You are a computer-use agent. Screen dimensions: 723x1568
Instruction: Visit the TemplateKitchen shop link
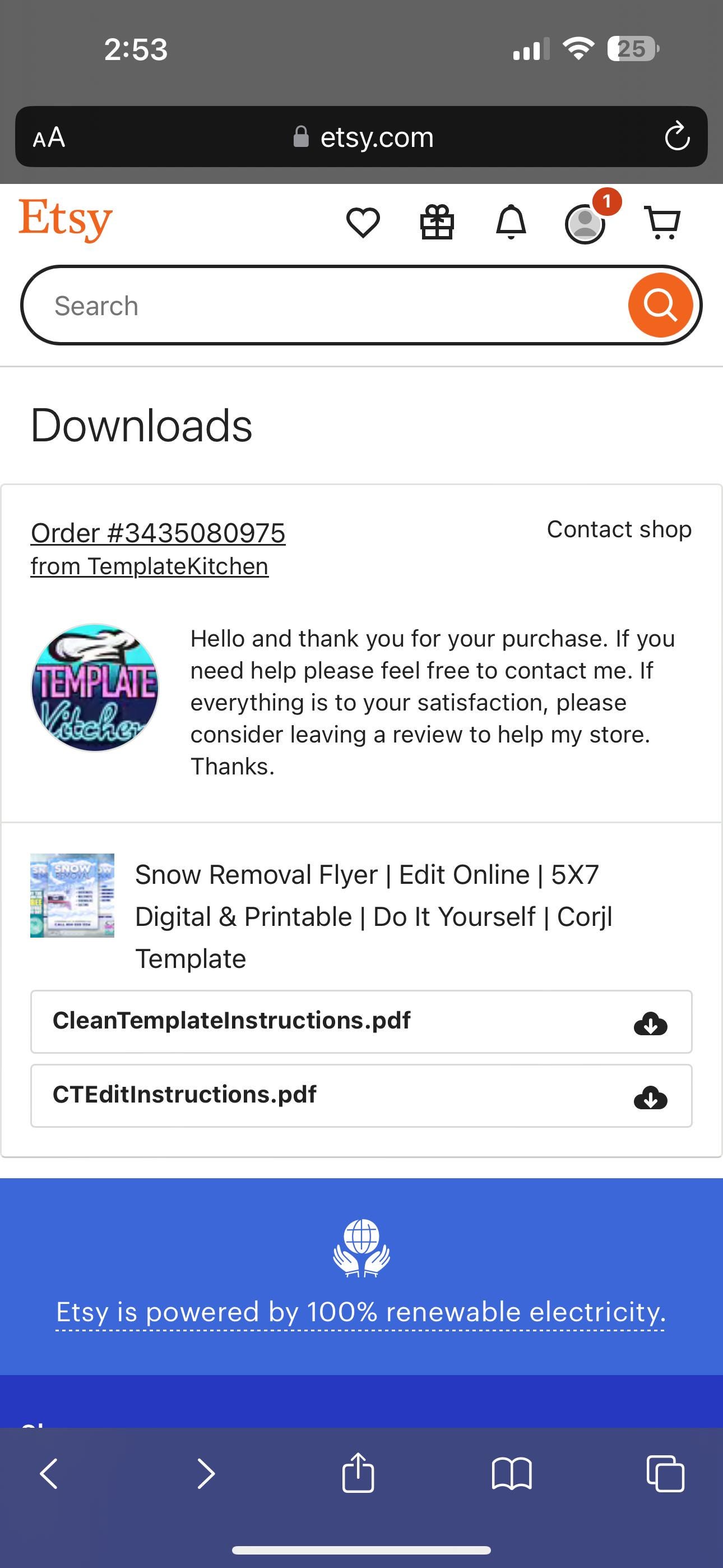click(x=150, y=566)
